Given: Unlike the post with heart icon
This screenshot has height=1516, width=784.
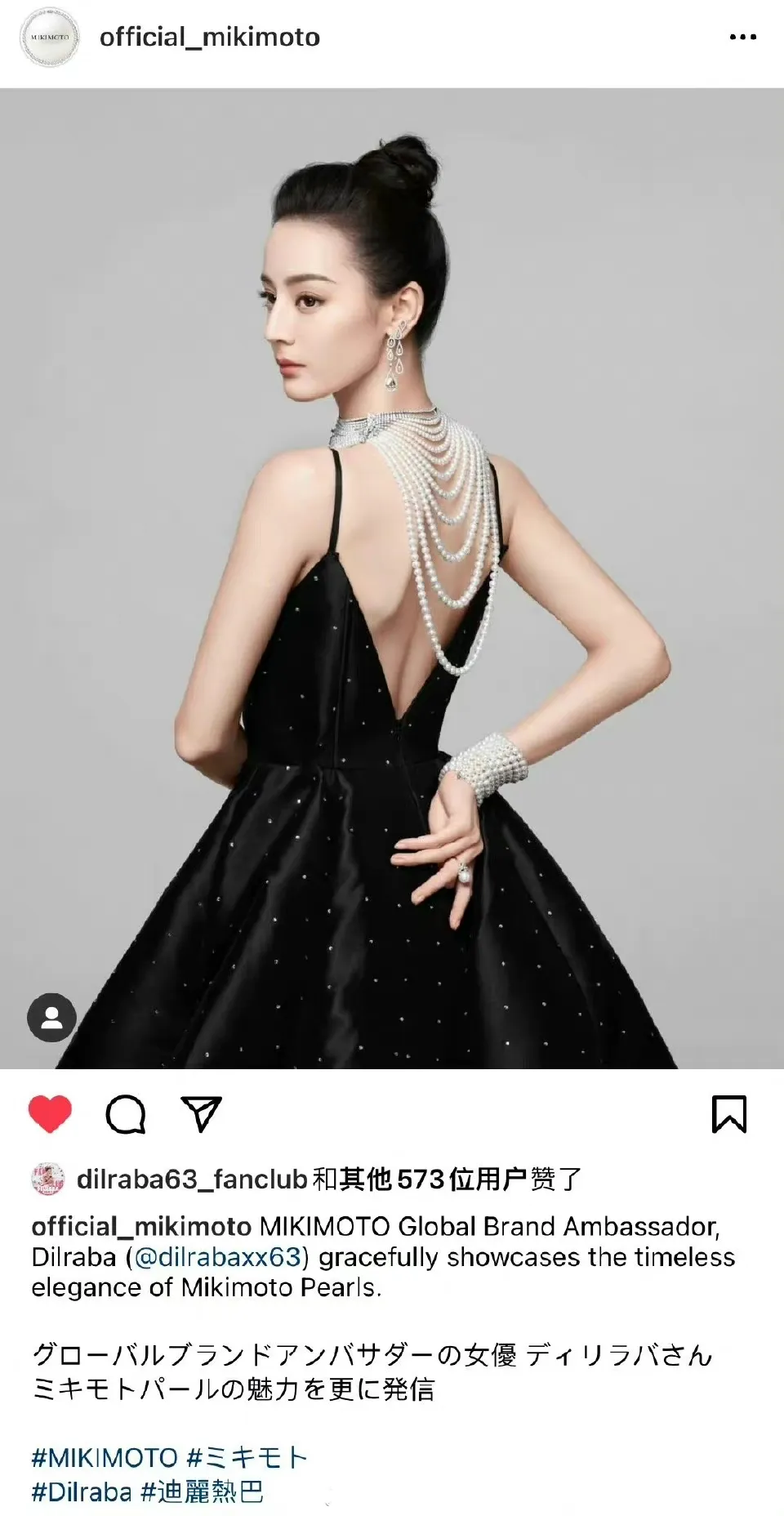Looking at the screenshot, I should click(50, 1114).
